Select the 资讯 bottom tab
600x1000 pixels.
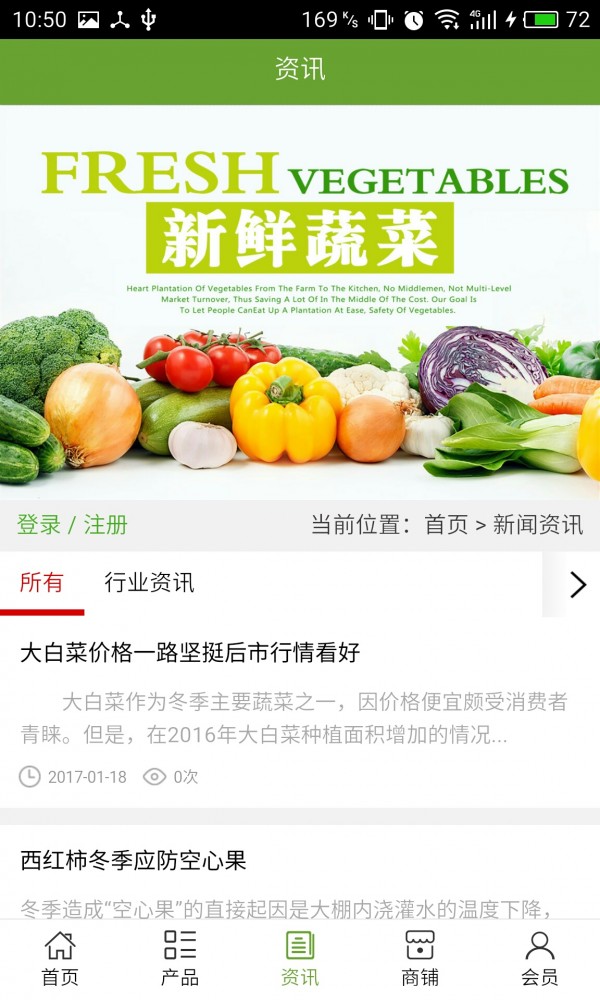300,958
